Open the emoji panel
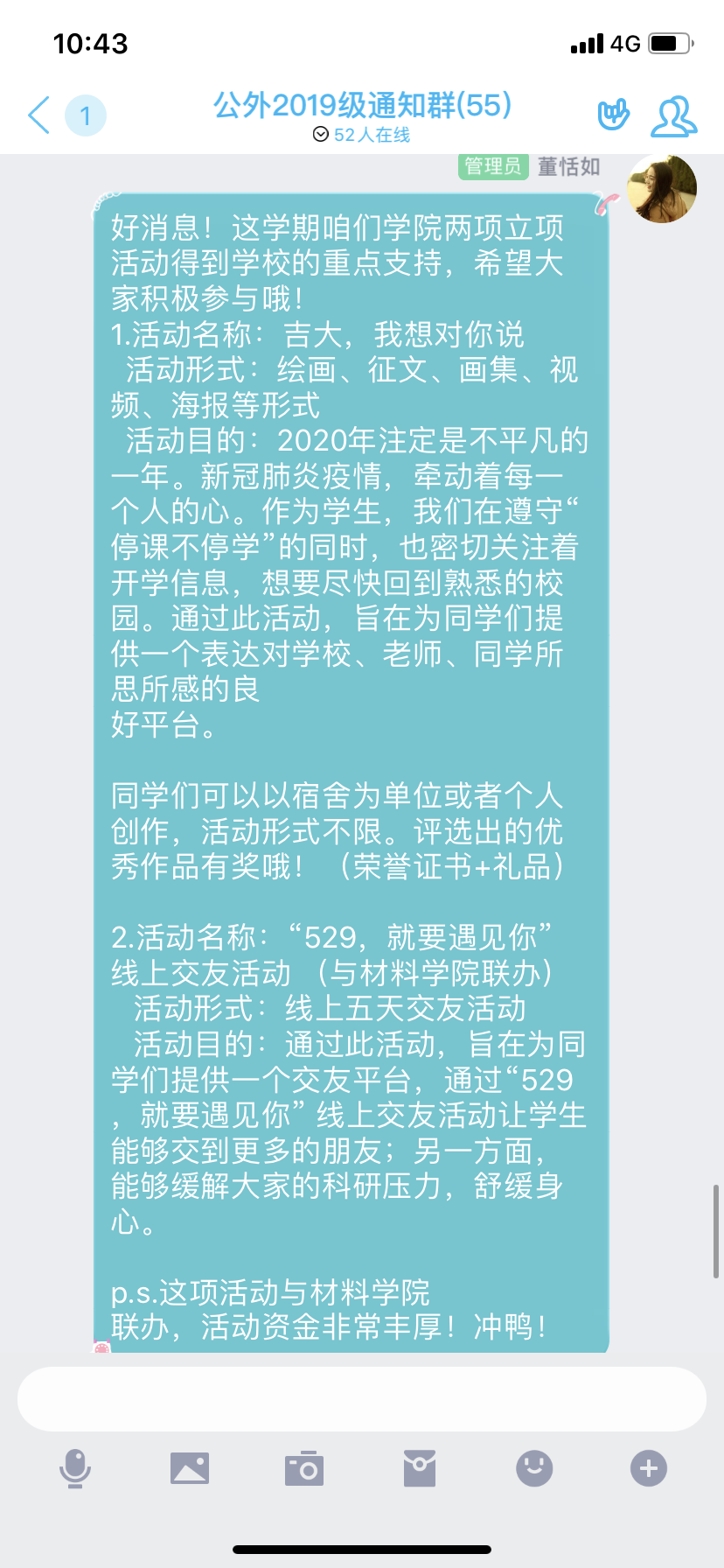 point(534,1468)
